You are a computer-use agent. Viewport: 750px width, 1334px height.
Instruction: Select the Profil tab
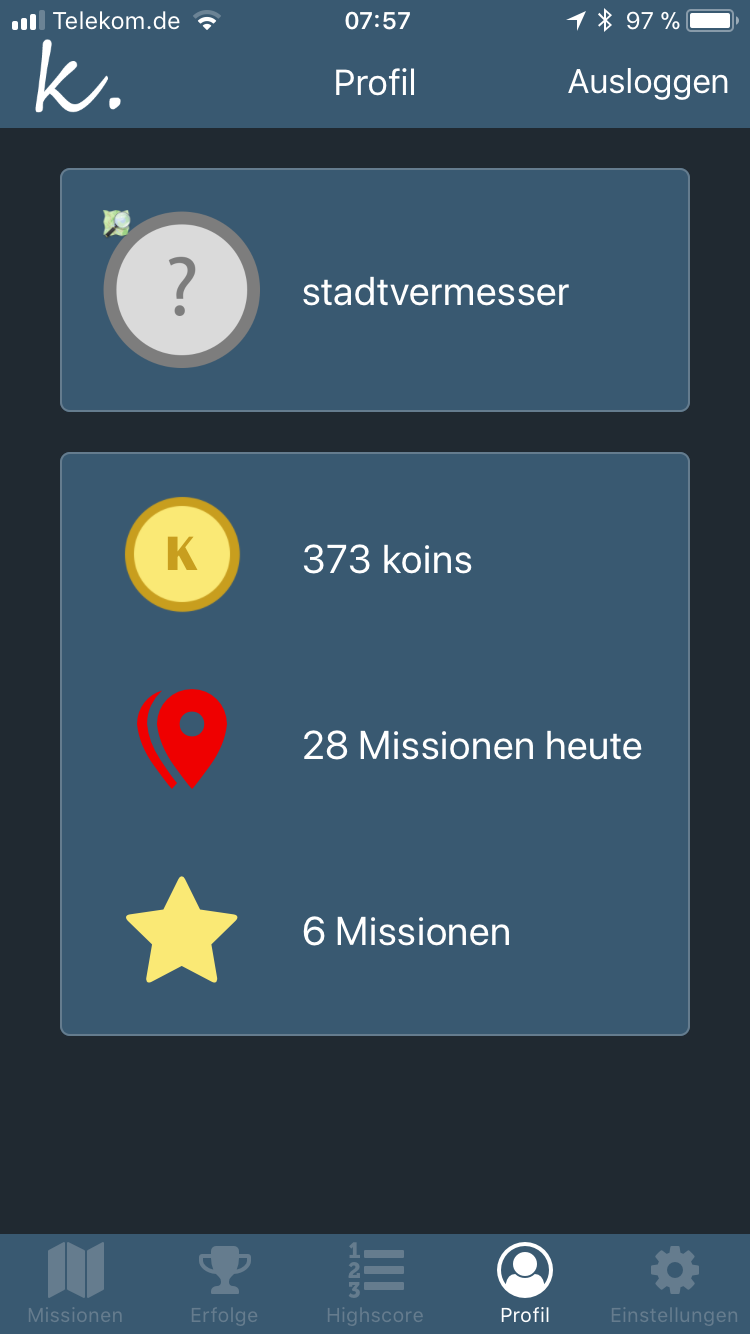point(525,1283)
